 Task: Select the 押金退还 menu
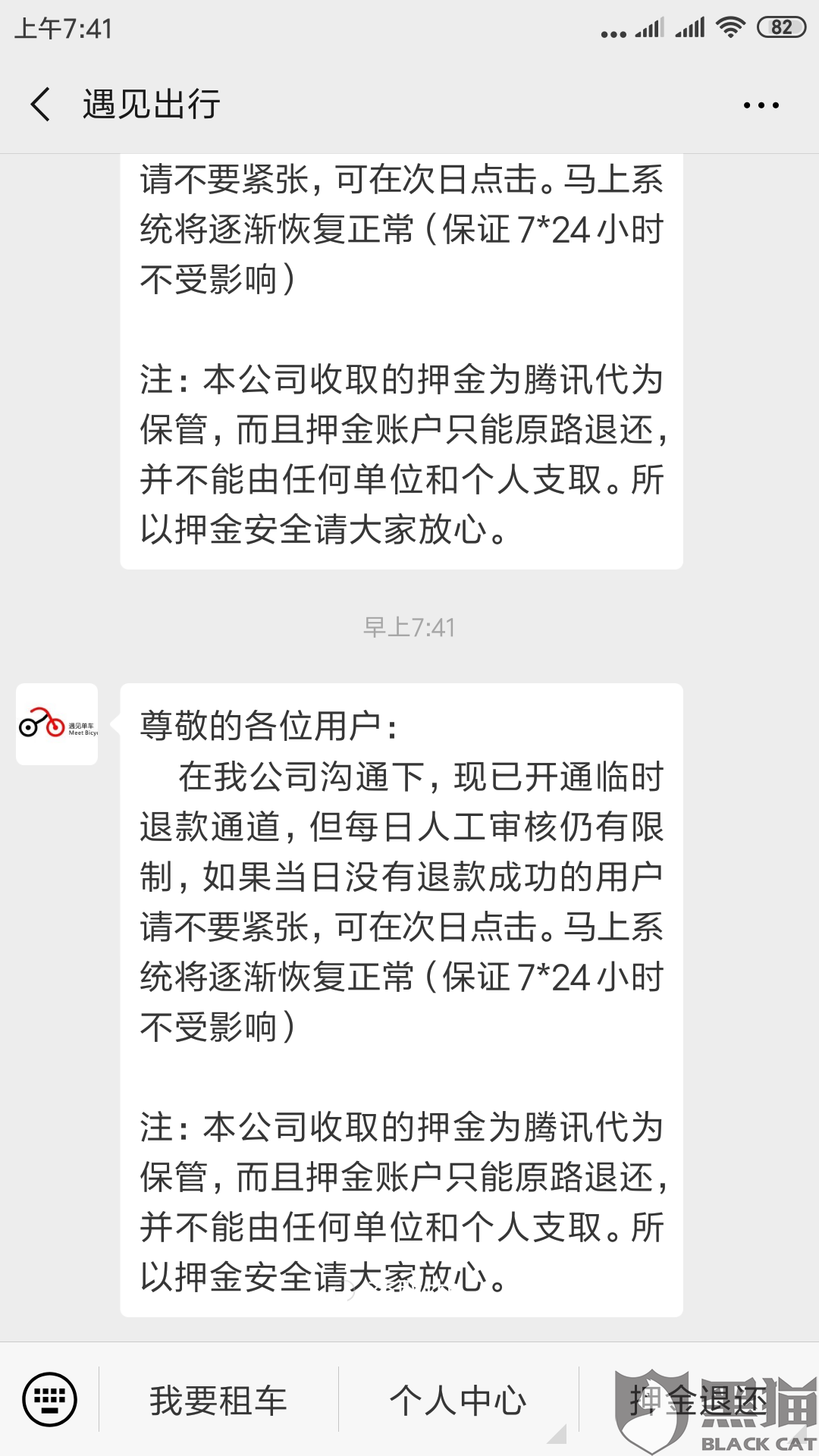[699, 1400]
